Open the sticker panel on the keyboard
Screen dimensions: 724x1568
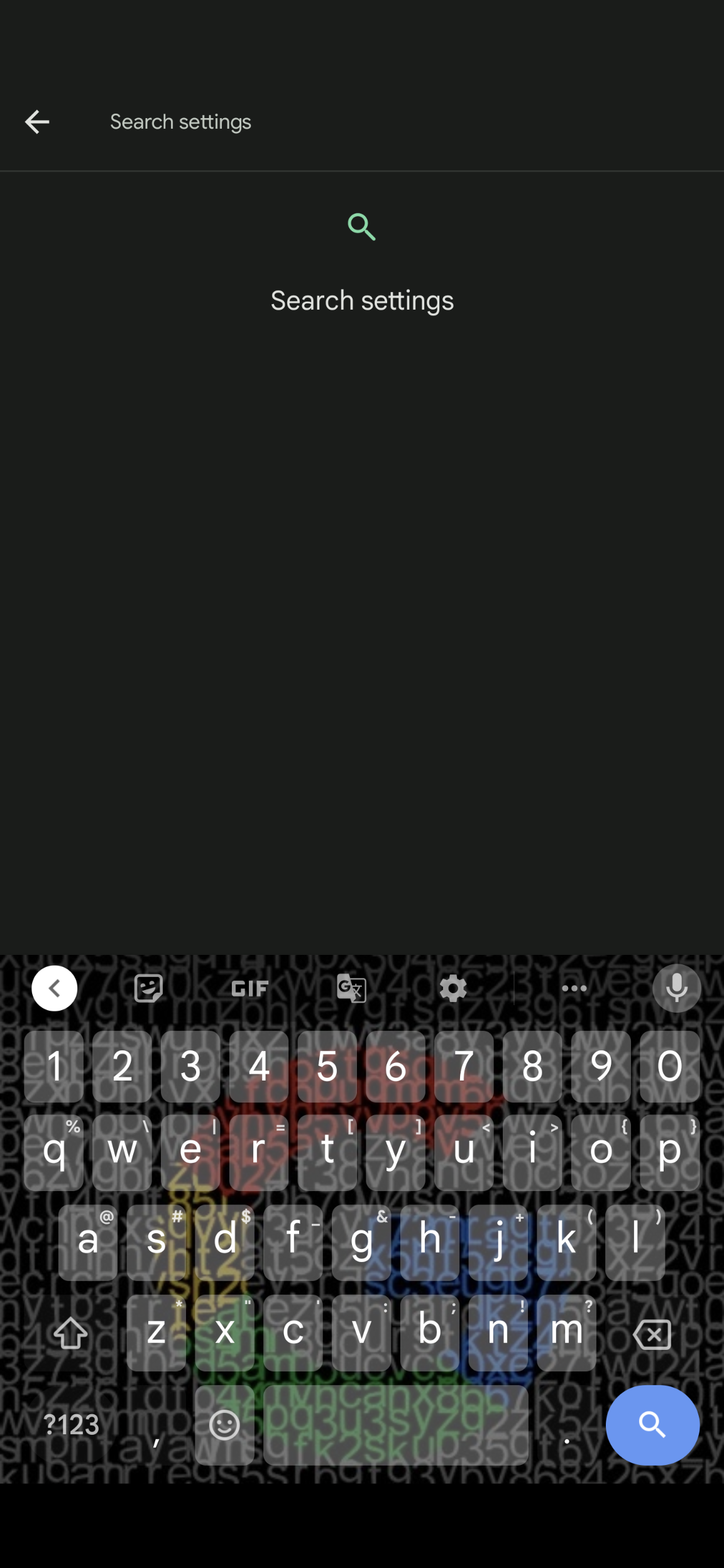click(x=149, y=989)
